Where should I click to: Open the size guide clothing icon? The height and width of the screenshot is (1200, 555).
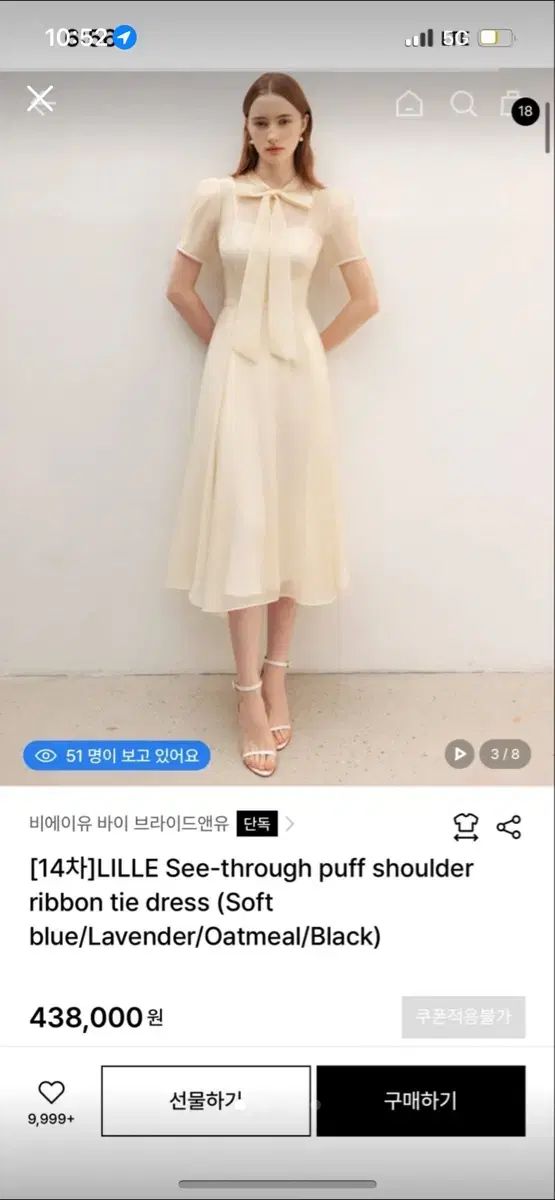(x=465, y=826)
